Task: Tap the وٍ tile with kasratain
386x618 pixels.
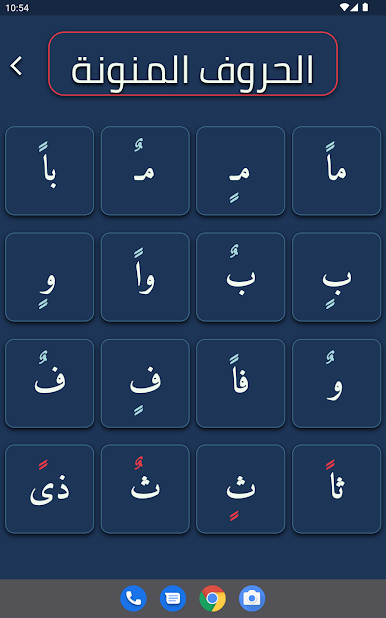Action: click(x=49, y=277)
